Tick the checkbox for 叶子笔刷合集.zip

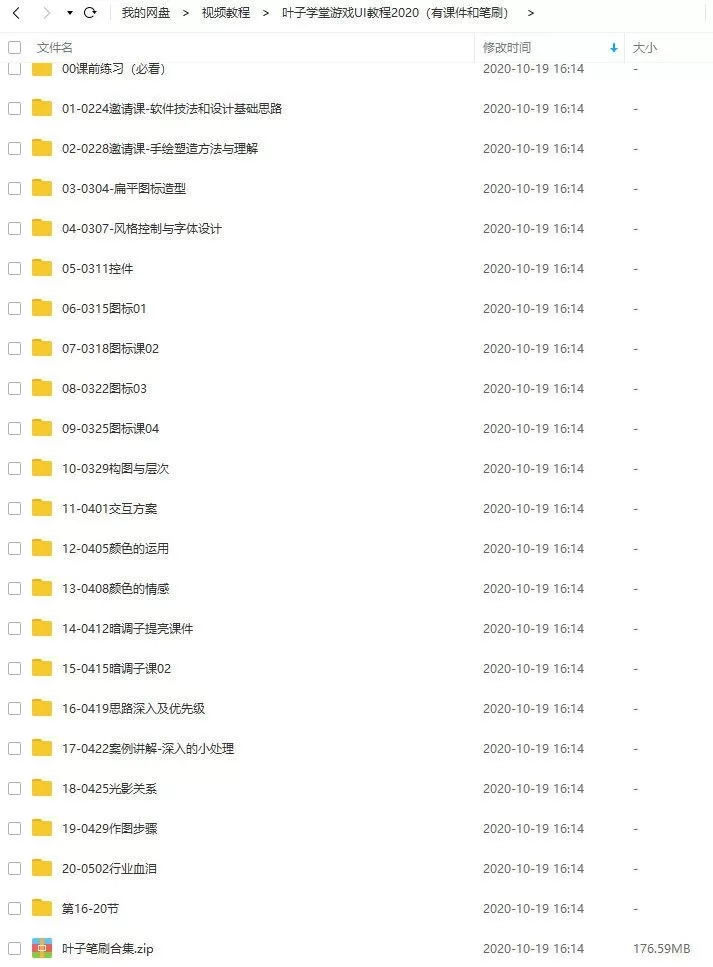click(x=14, y=948)
